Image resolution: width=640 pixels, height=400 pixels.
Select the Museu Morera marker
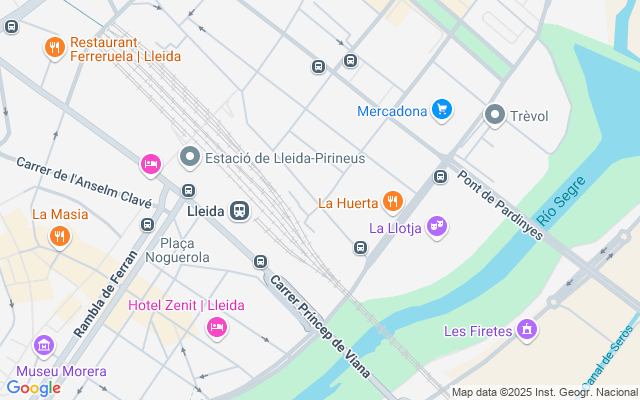[44, 347]
